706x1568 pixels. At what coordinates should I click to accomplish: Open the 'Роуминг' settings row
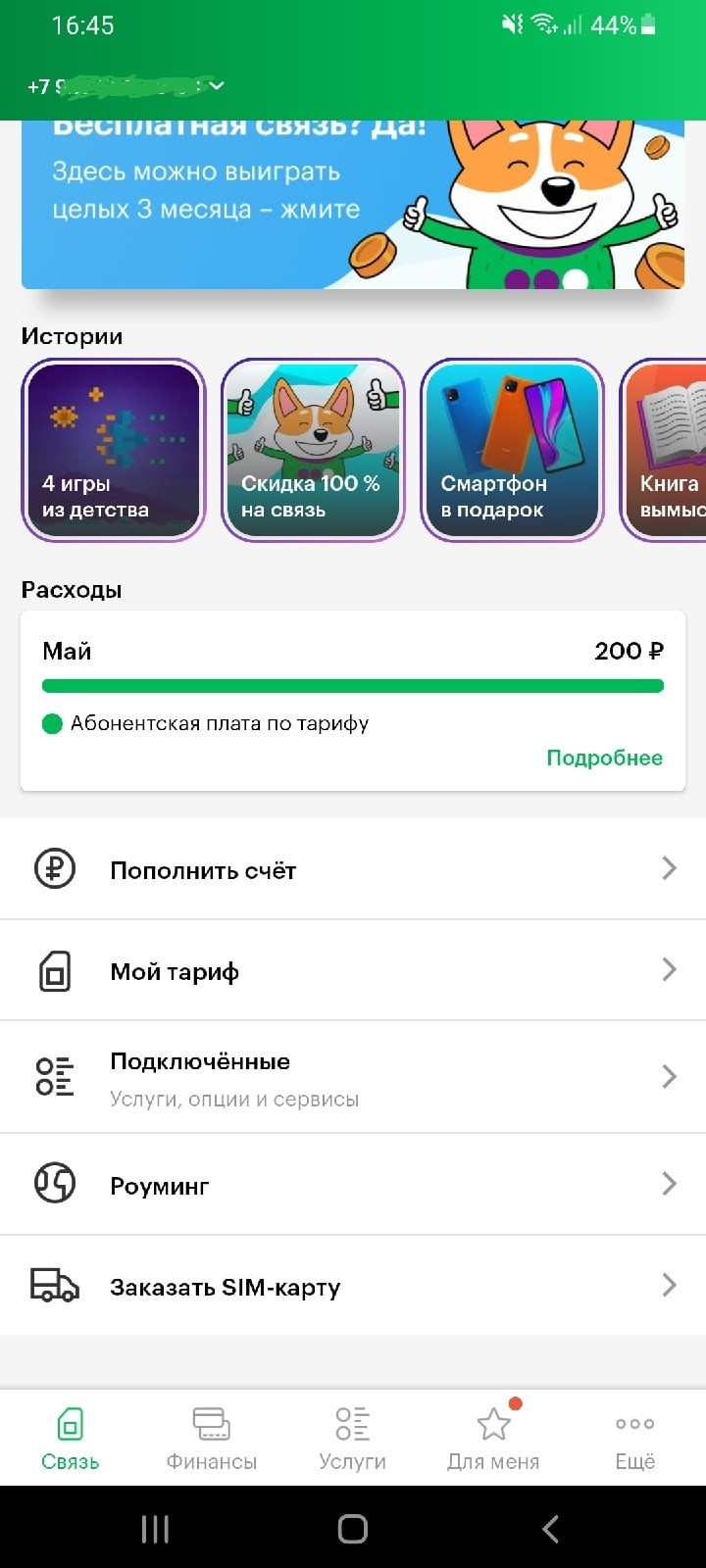353,1185
